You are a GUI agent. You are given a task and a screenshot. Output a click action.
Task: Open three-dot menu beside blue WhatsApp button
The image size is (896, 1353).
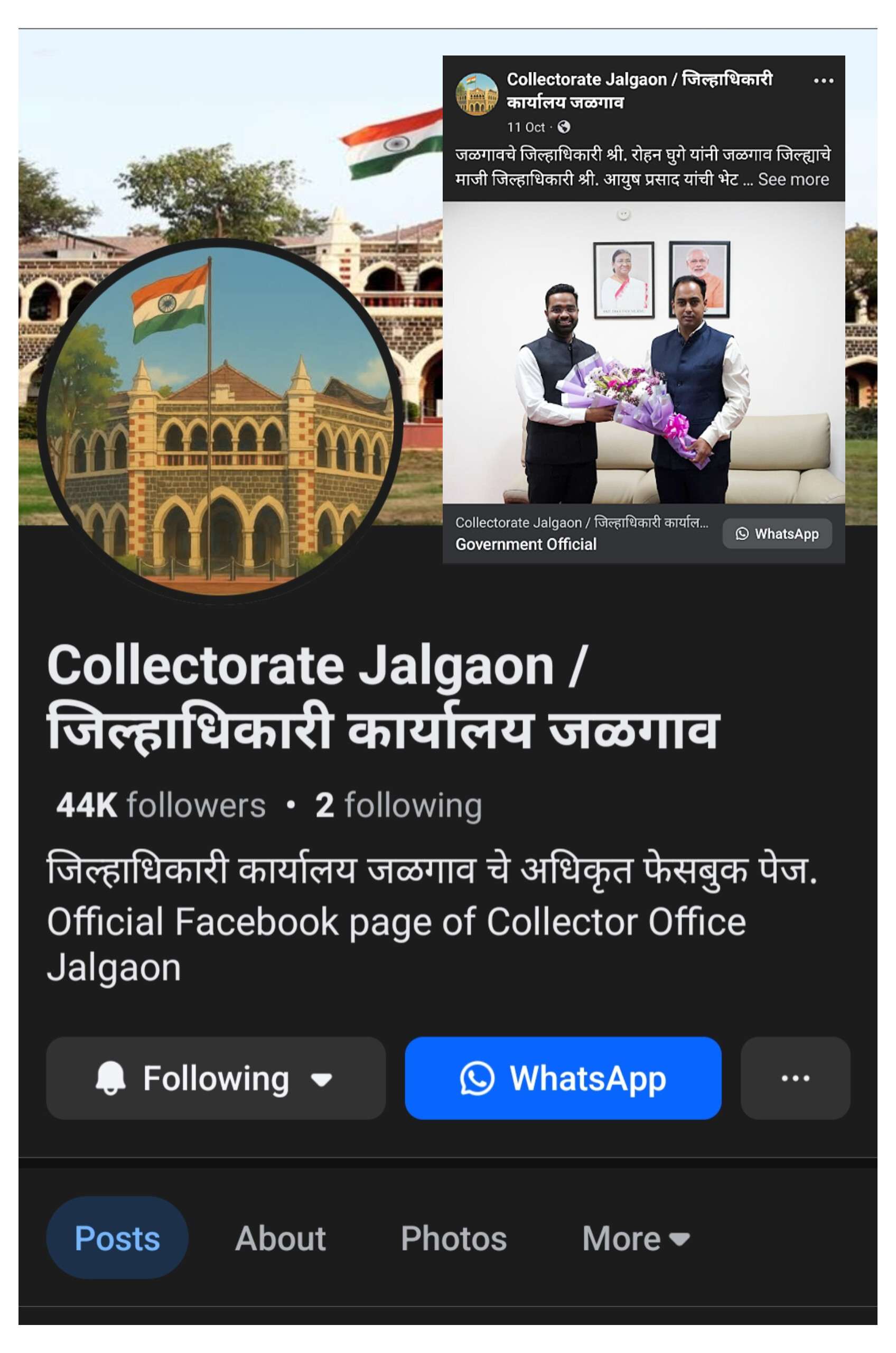(795, 1078)
